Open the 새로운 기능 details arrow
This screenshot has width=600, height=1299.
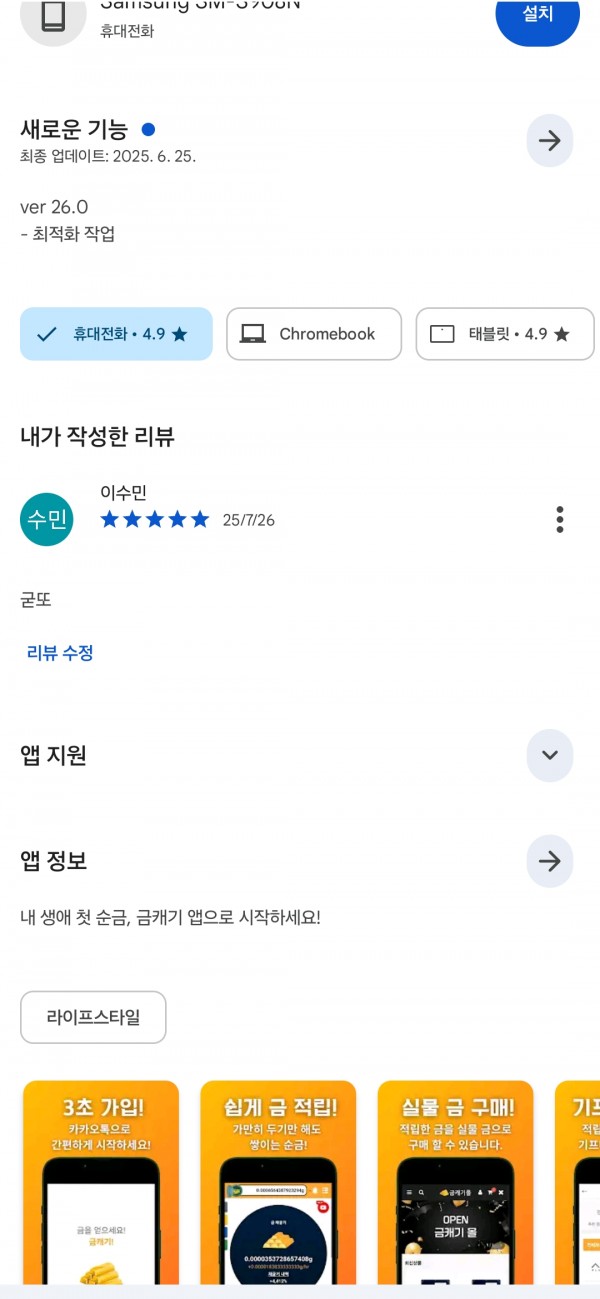pyautogui.click(x=550, y=141)
